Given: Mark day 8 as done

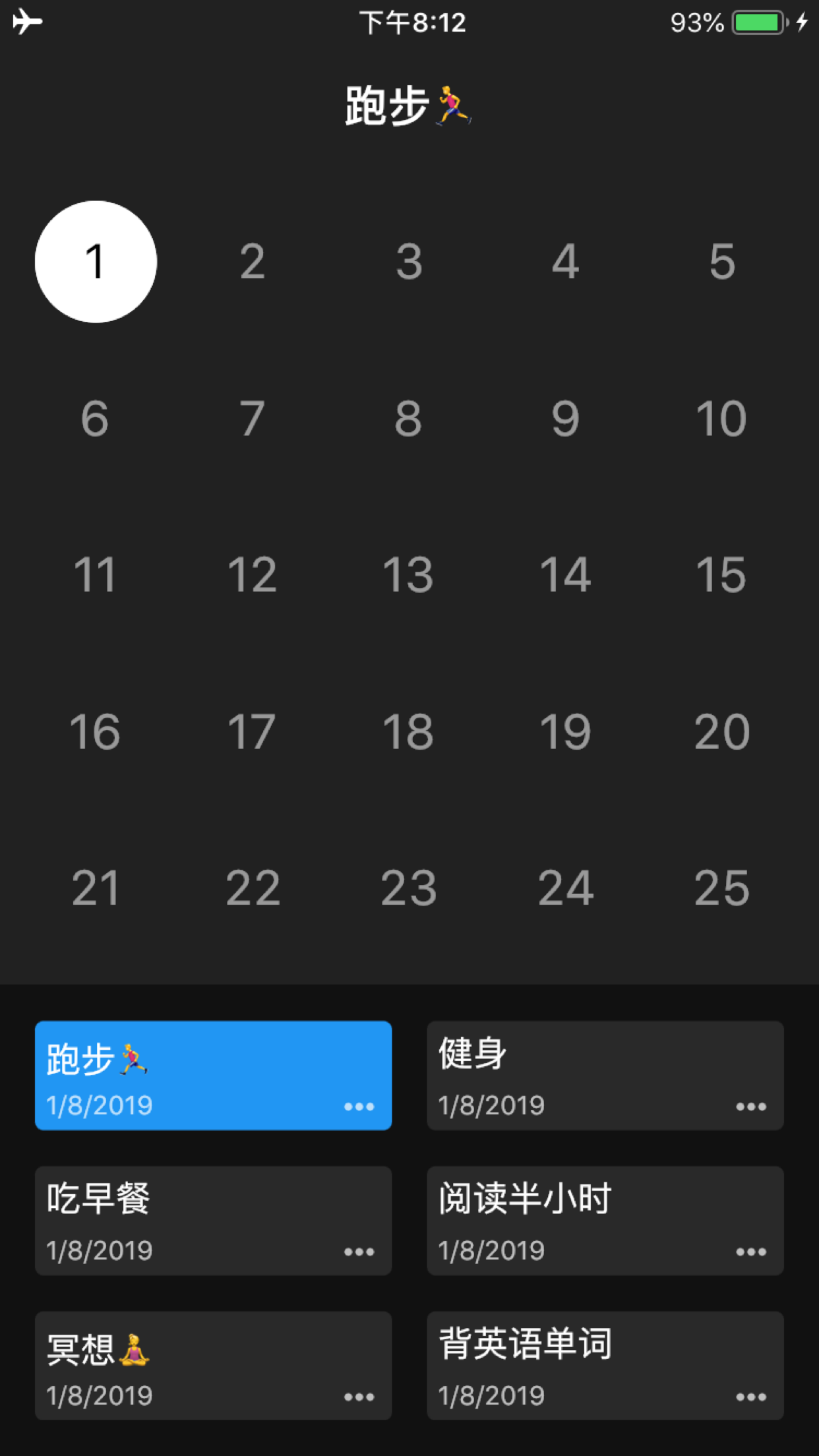Looking at the screenshot, I should (408, 418).
